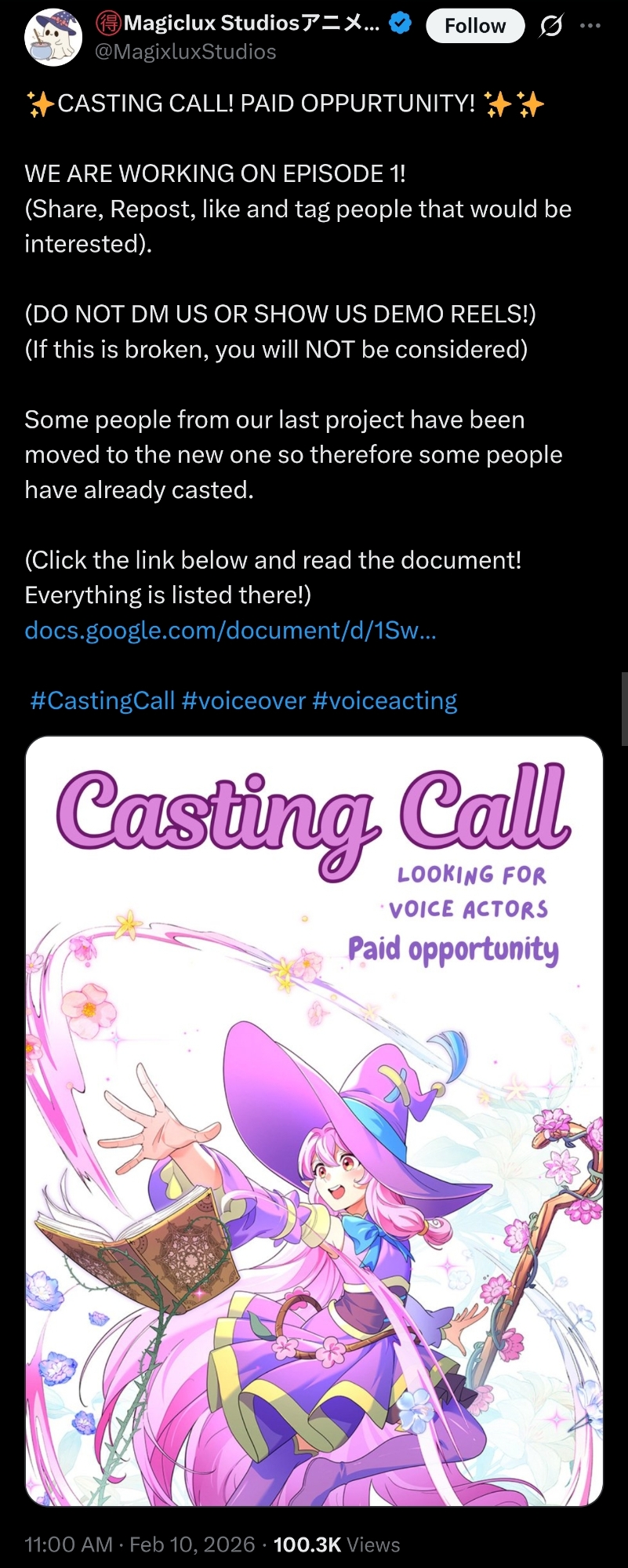
Task: Browse the #voiceover hashtag
Action: [243, 700]
